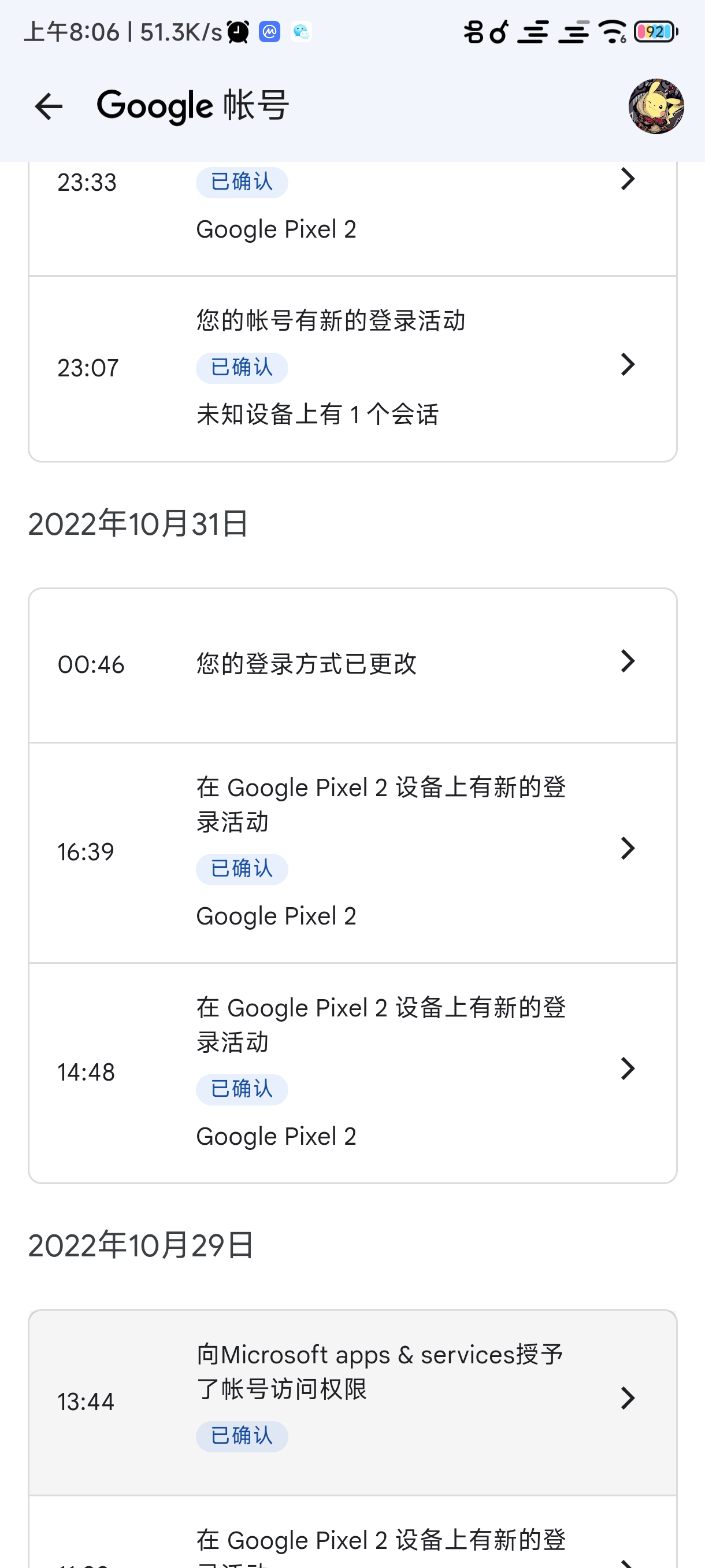Open the 13:44 Microsoft apps & services access event
705x1568 pixels.
tap(353, 1403)
